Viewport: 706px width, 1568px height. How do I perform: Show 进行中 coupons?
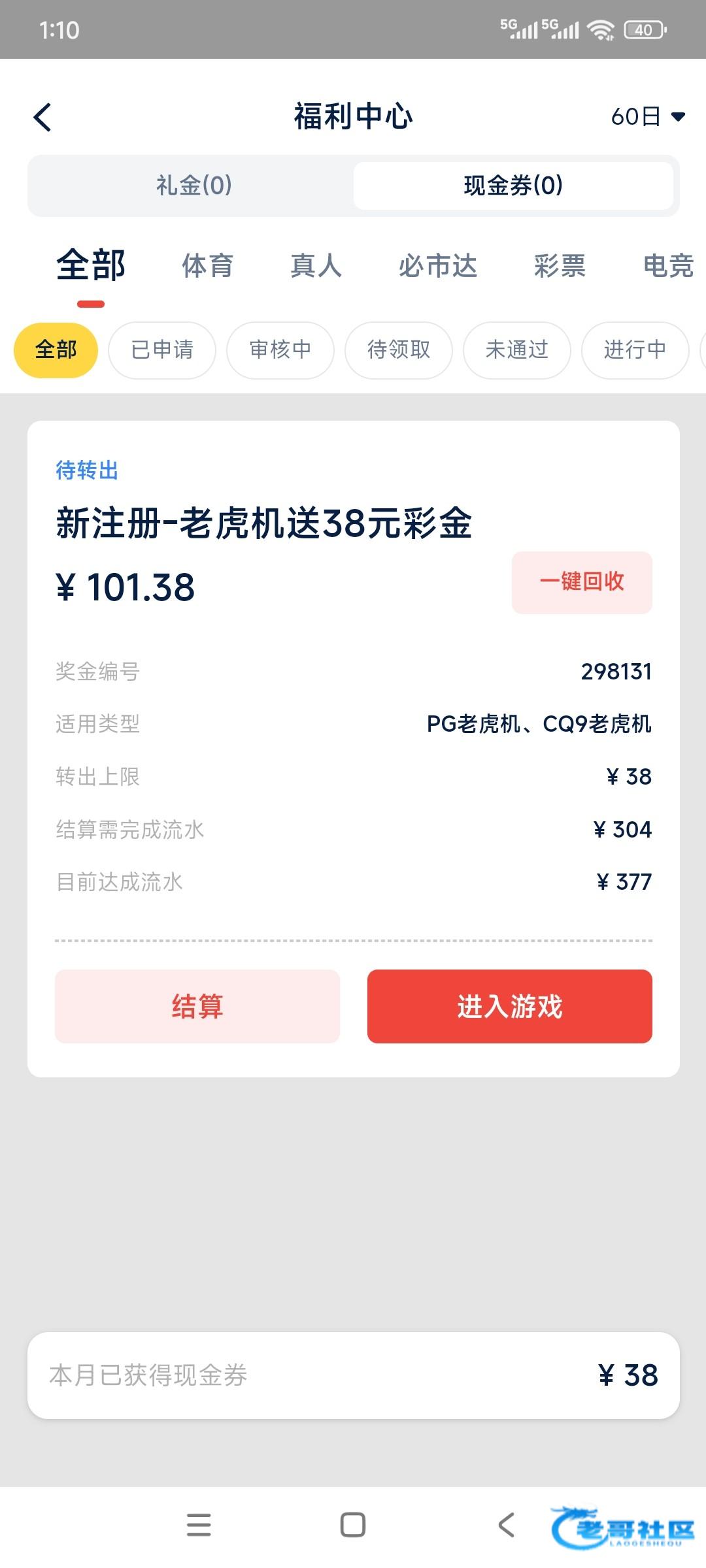click(x=635, y=350)
